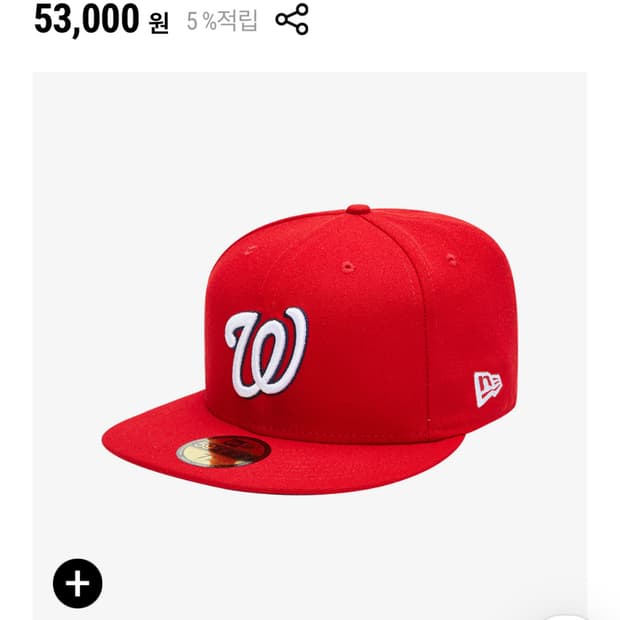Share this product via the share icon
Screen dimensions: 620x620
[x=292, y=19]
